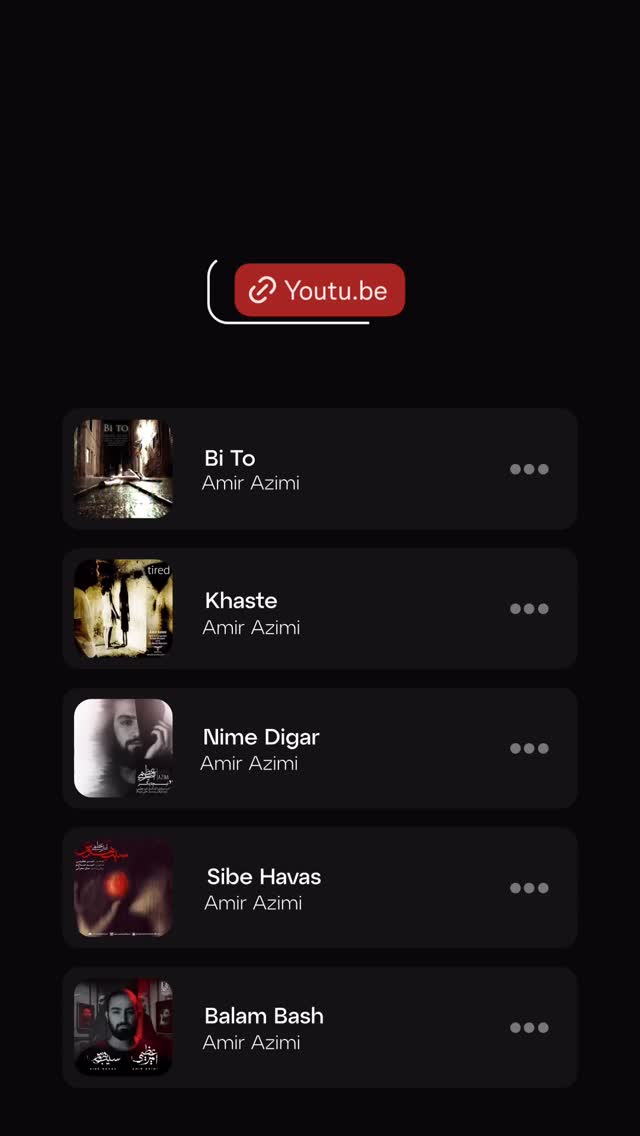The height and width of the screenshot is (1136, 640).
Task: Open more options for Nime Digar
Action: [x=529, y=748]
